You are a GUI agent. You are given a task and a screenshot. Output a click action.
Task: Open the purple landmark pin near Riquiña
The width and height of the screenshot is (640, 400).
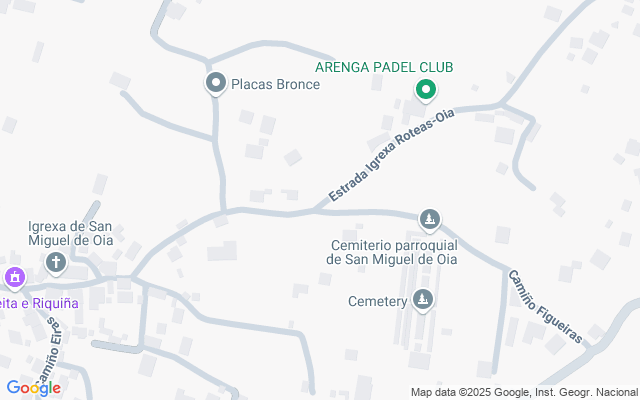pyautogui.click(x=15, y=279)
